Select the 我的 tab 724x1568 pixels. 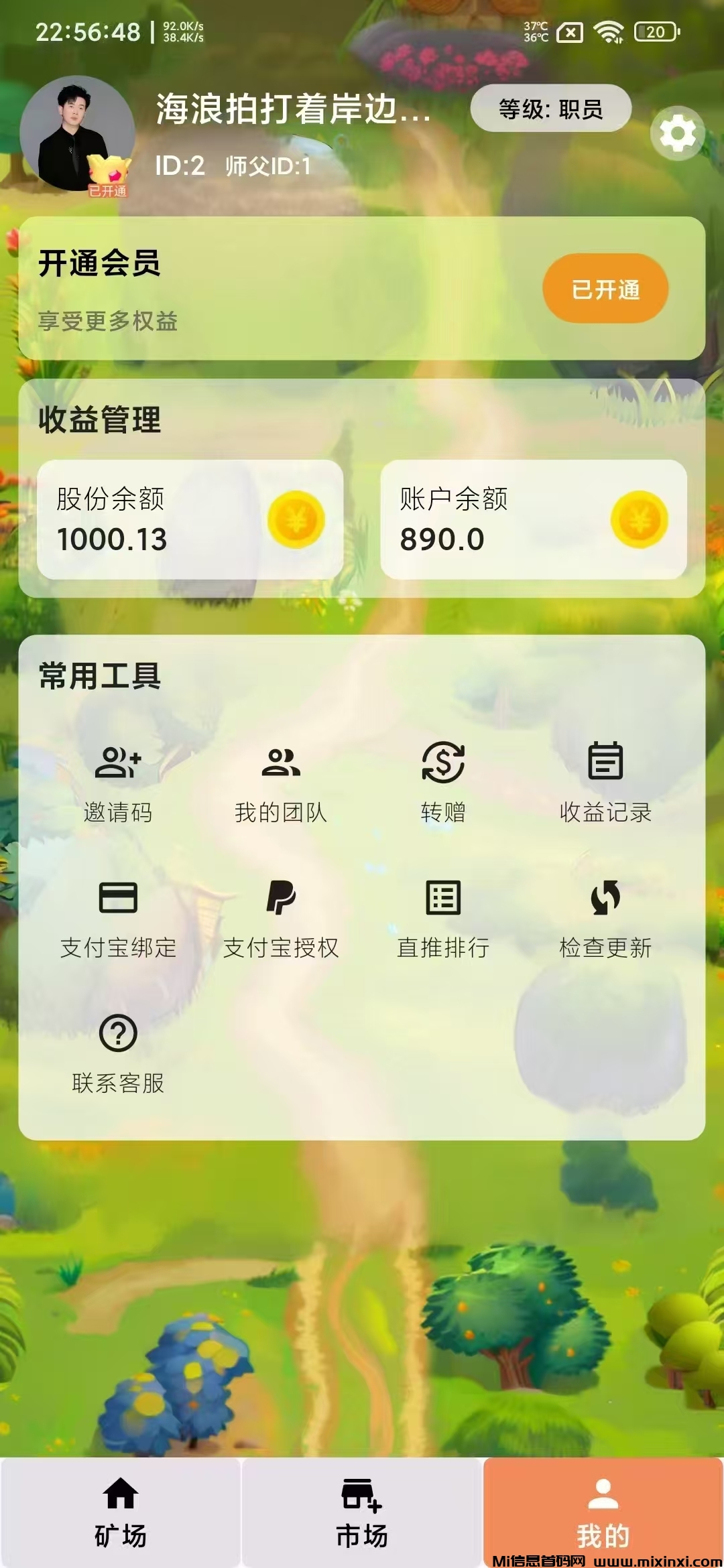pos(603,1511)
